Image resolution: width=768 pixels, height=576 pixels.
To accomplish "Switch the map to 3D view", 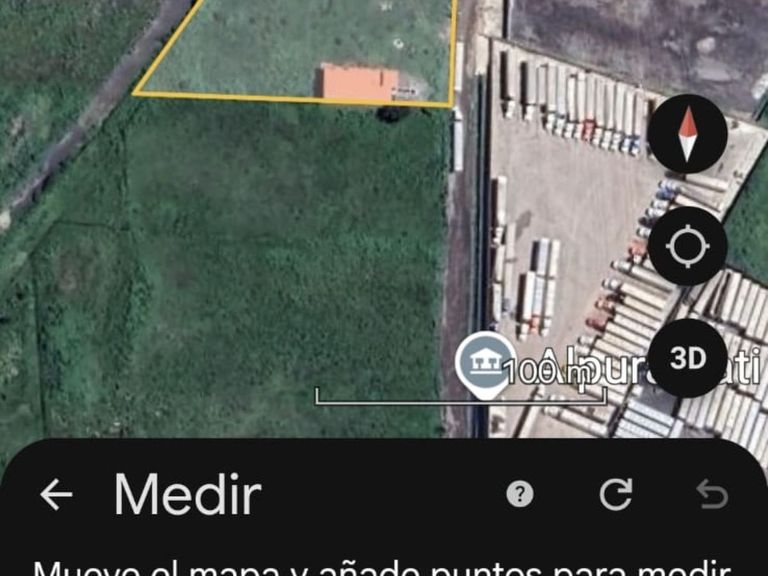I will (x=687, y=358).
